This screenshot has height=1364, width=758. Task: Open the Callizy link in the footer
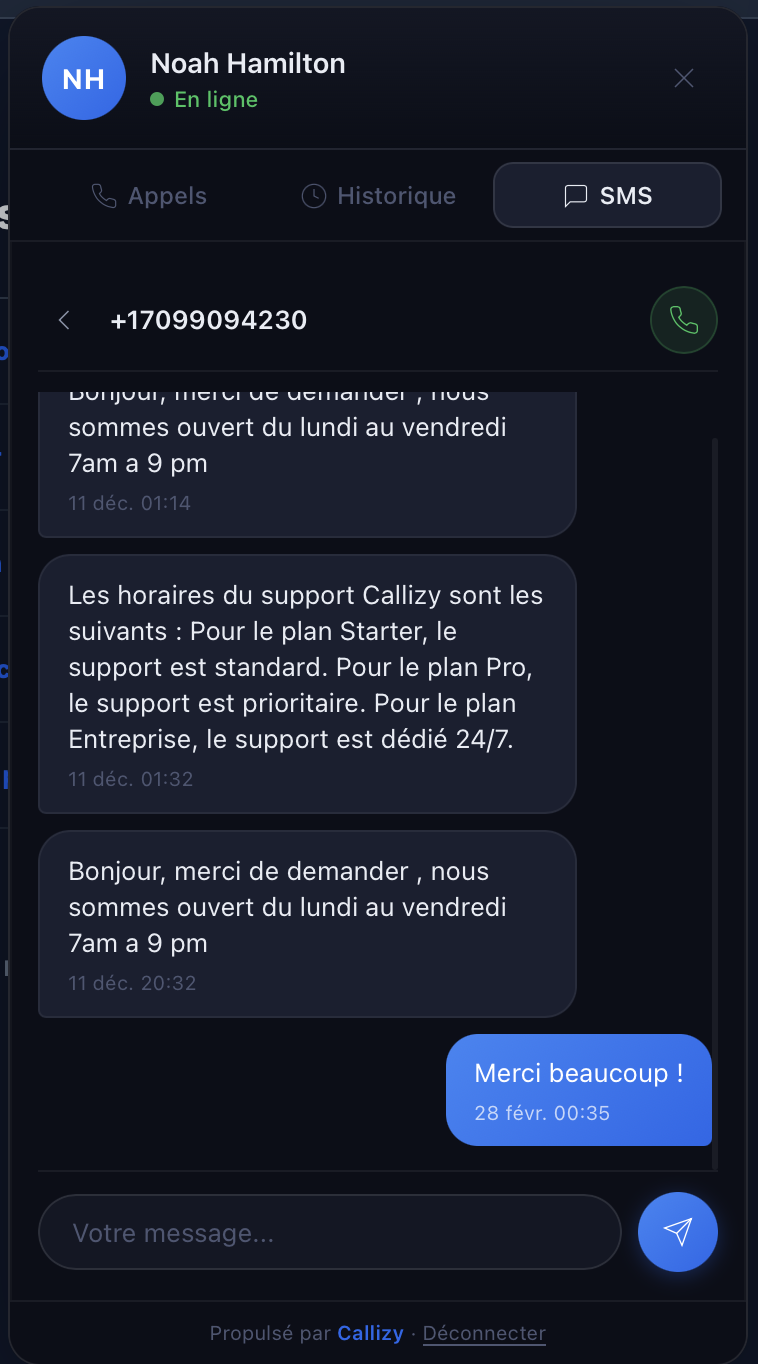point(370,1333)
